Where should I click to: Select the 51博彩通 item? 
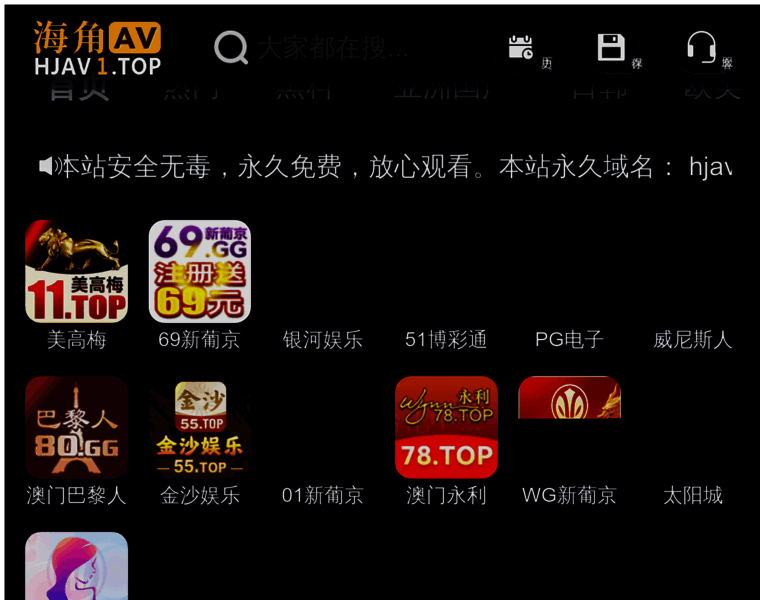446,340
